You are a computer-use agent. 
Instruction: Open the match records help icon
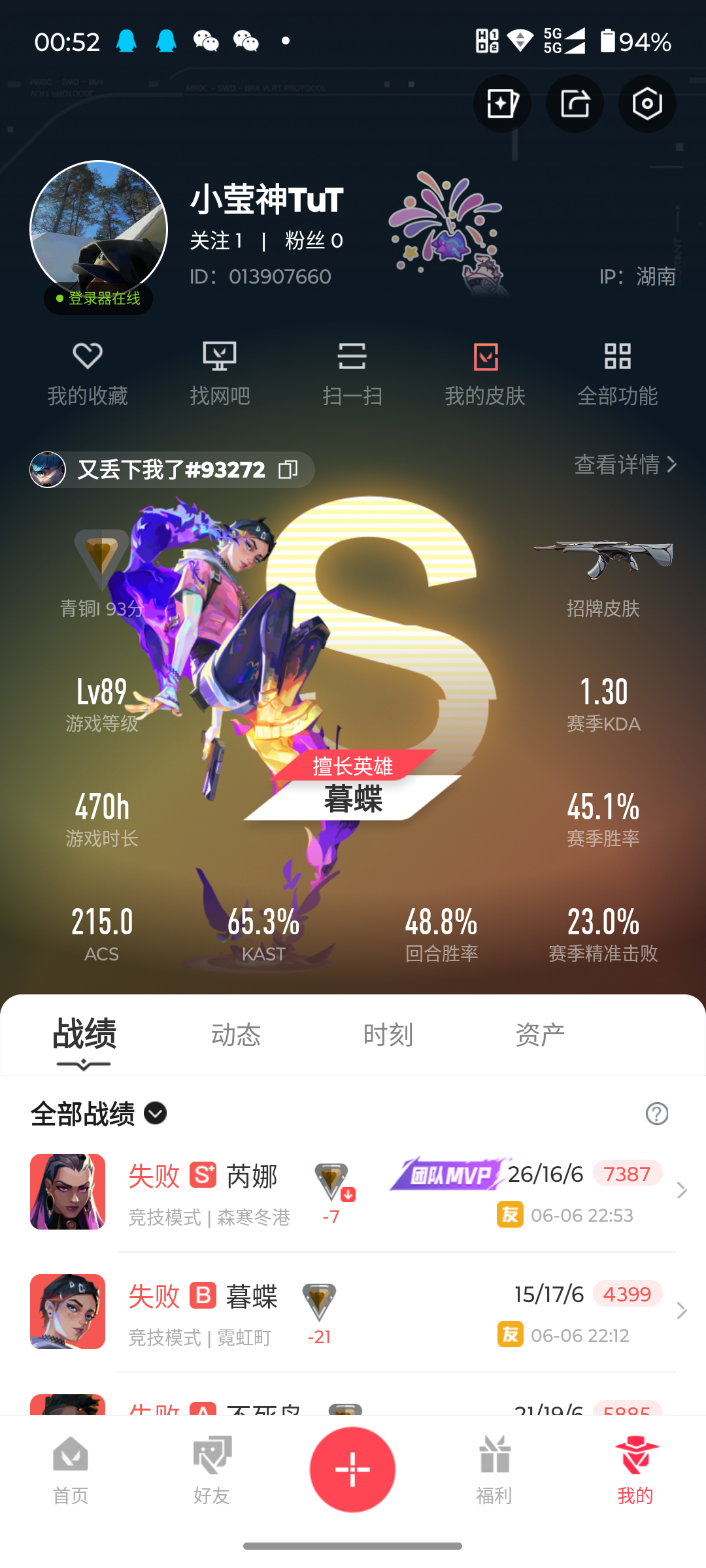656,1113
